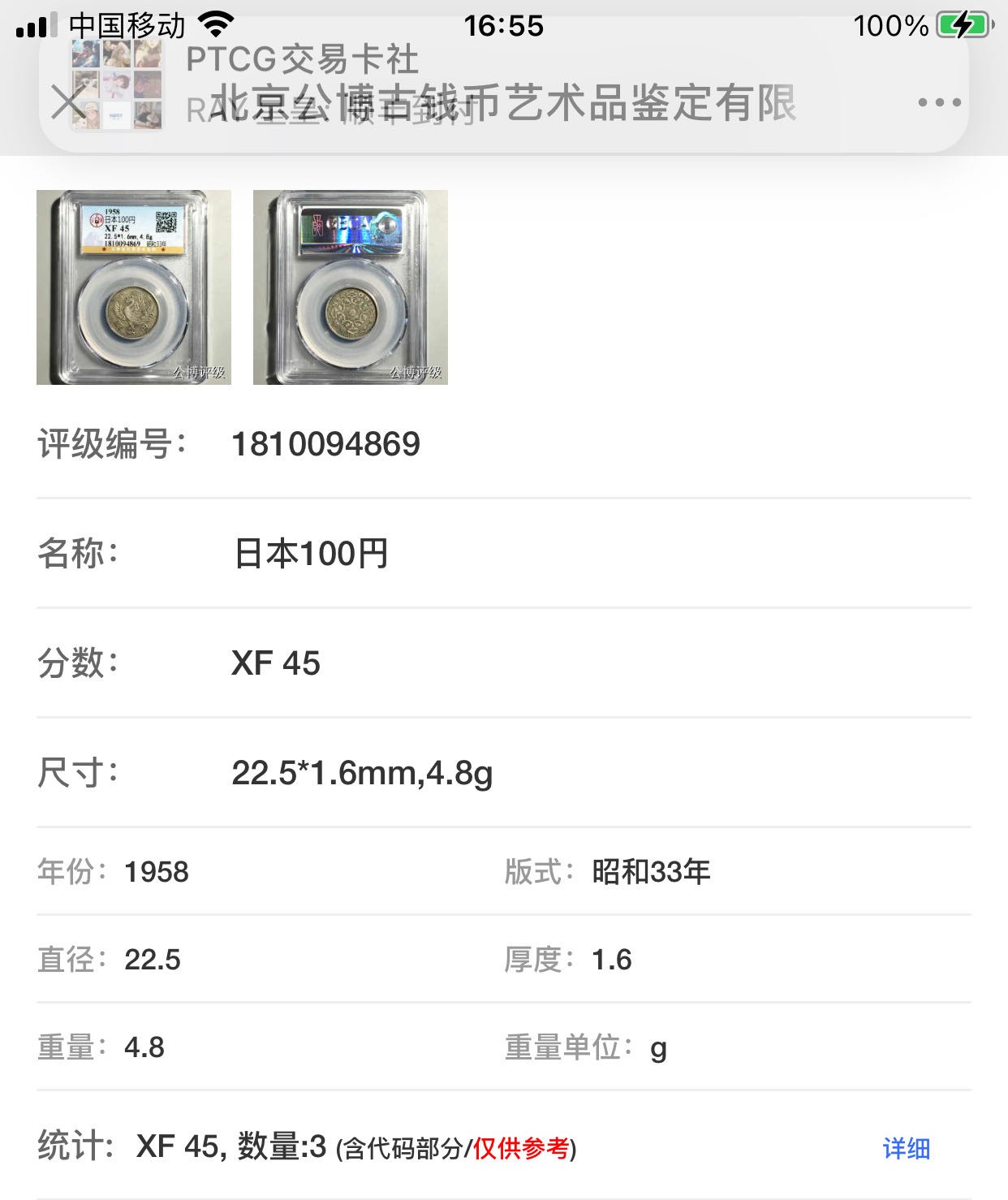View the coin front photo with XF 45 label
1008x1200 pixels.
point(134,287)
